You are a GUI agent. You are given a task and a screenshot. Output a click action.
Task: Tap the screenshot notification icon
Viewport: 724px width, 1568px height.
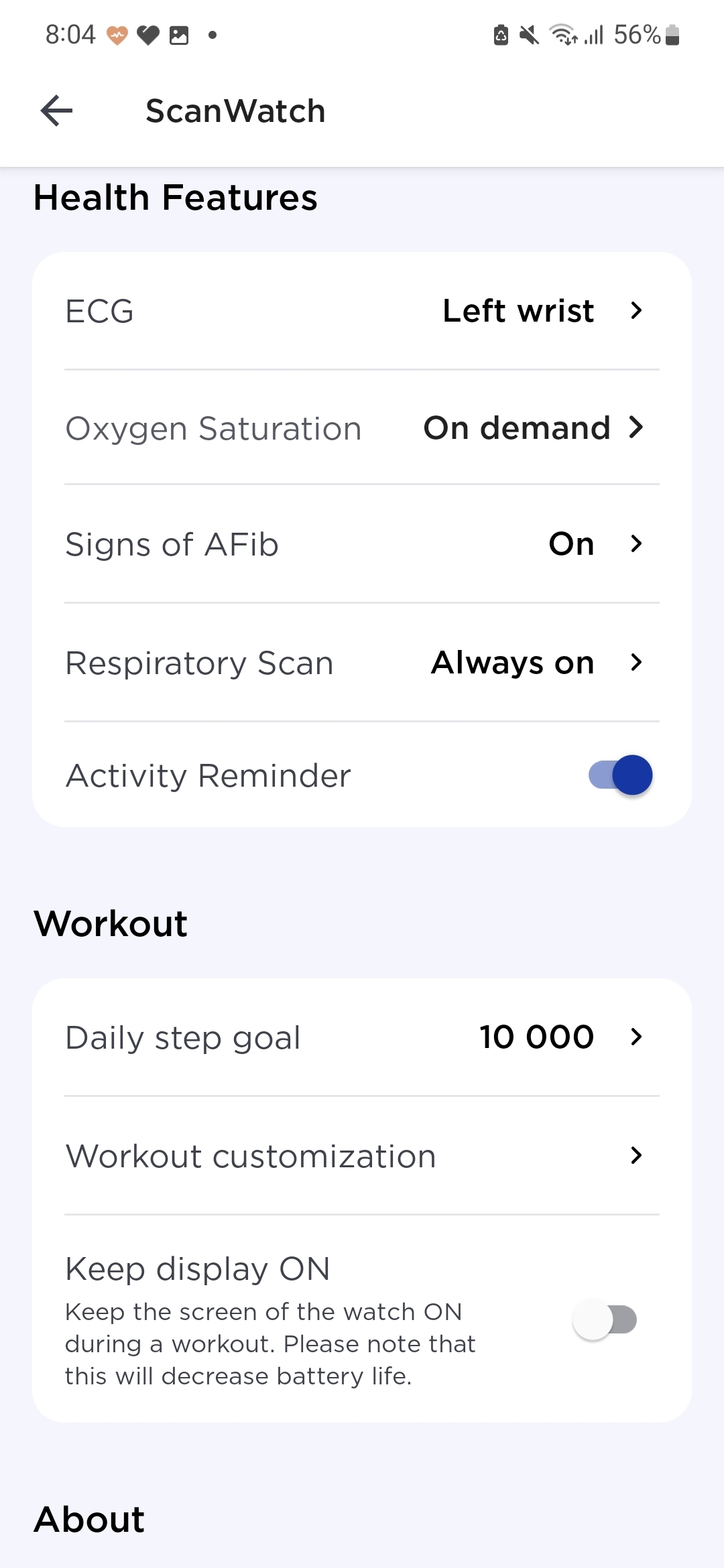(179, 35)
